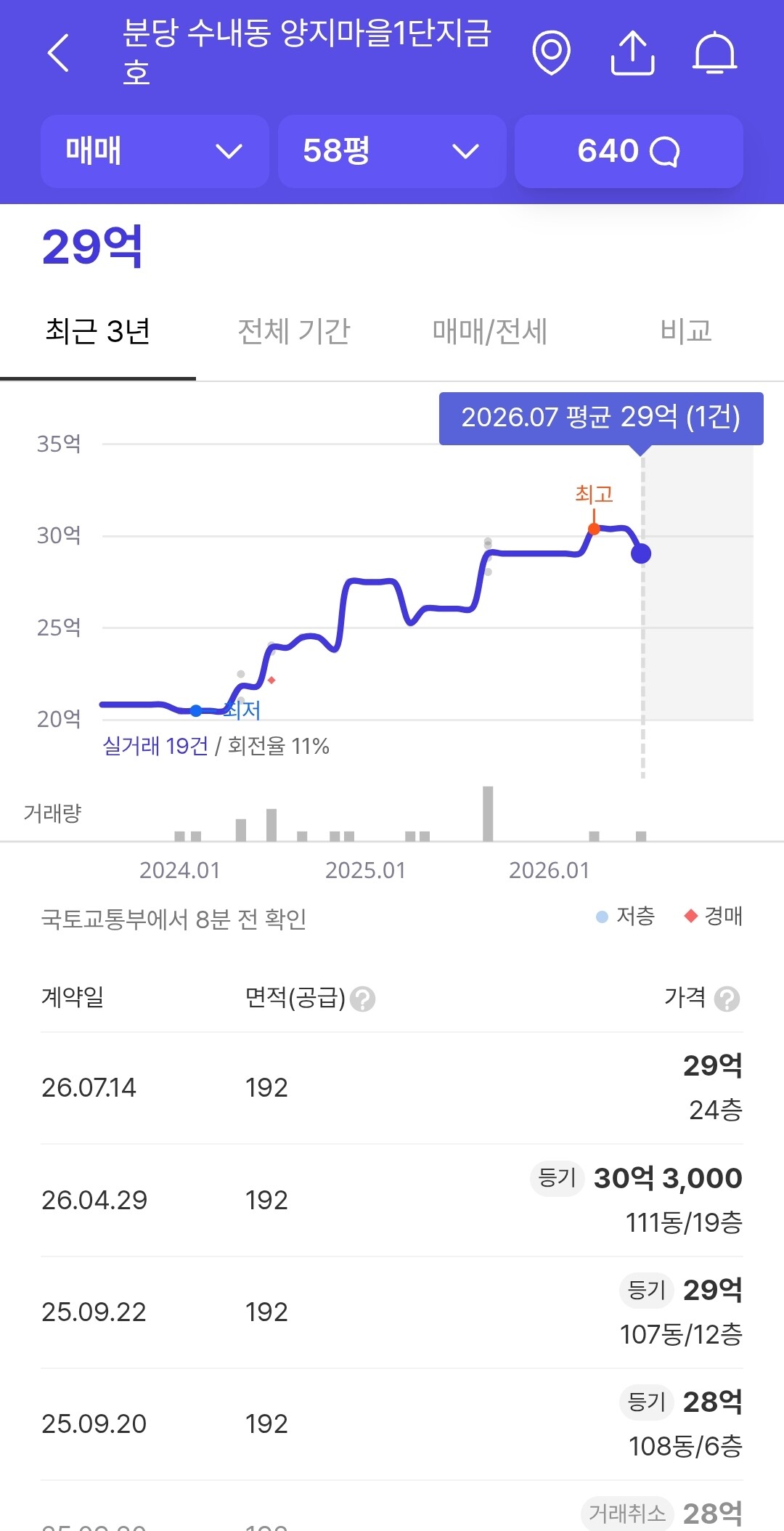Switch to the 매매/전세 tab
Viewport: 784px width, 1531px height.
click(490, 331)
